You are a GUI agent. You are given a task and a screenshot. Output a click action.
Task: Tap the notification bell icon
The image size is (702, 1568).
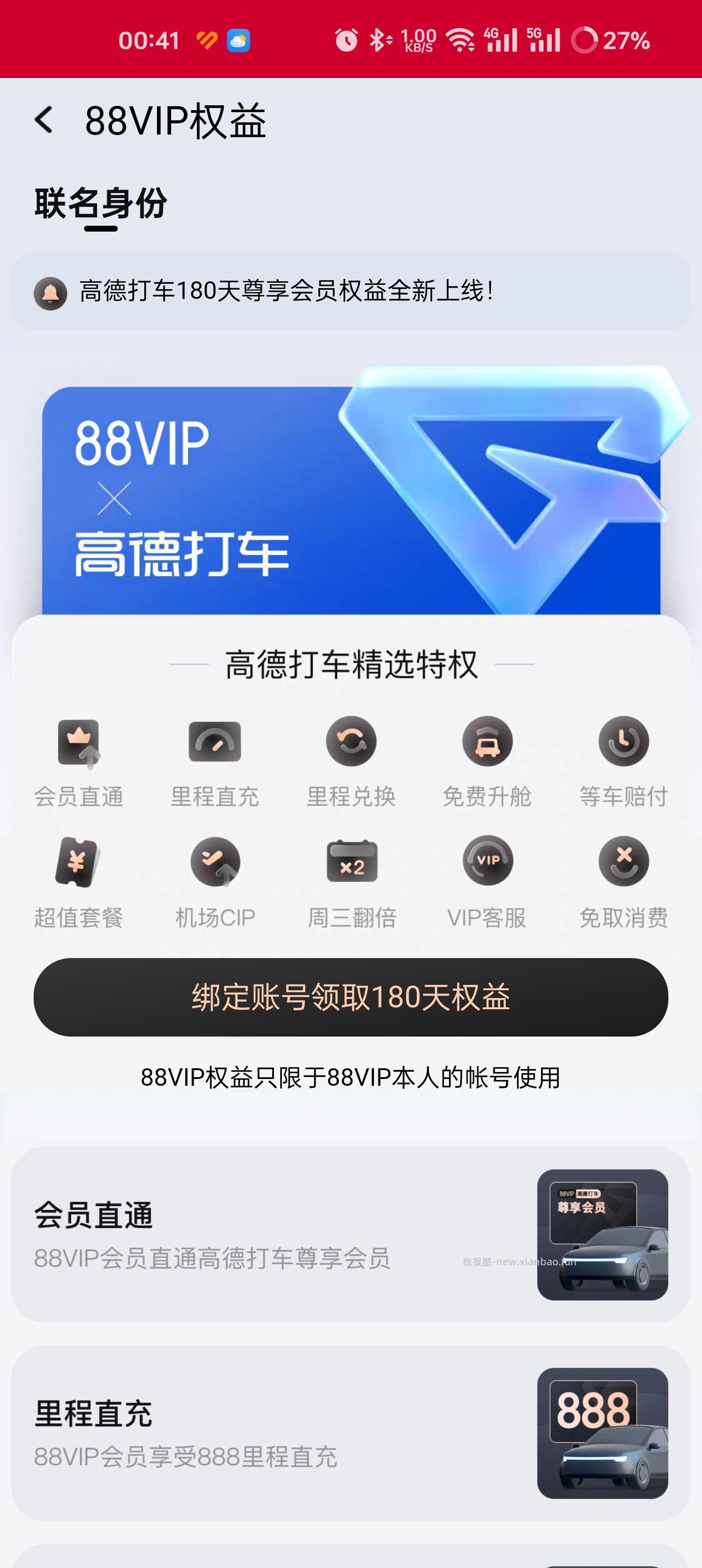click(52, 294)
